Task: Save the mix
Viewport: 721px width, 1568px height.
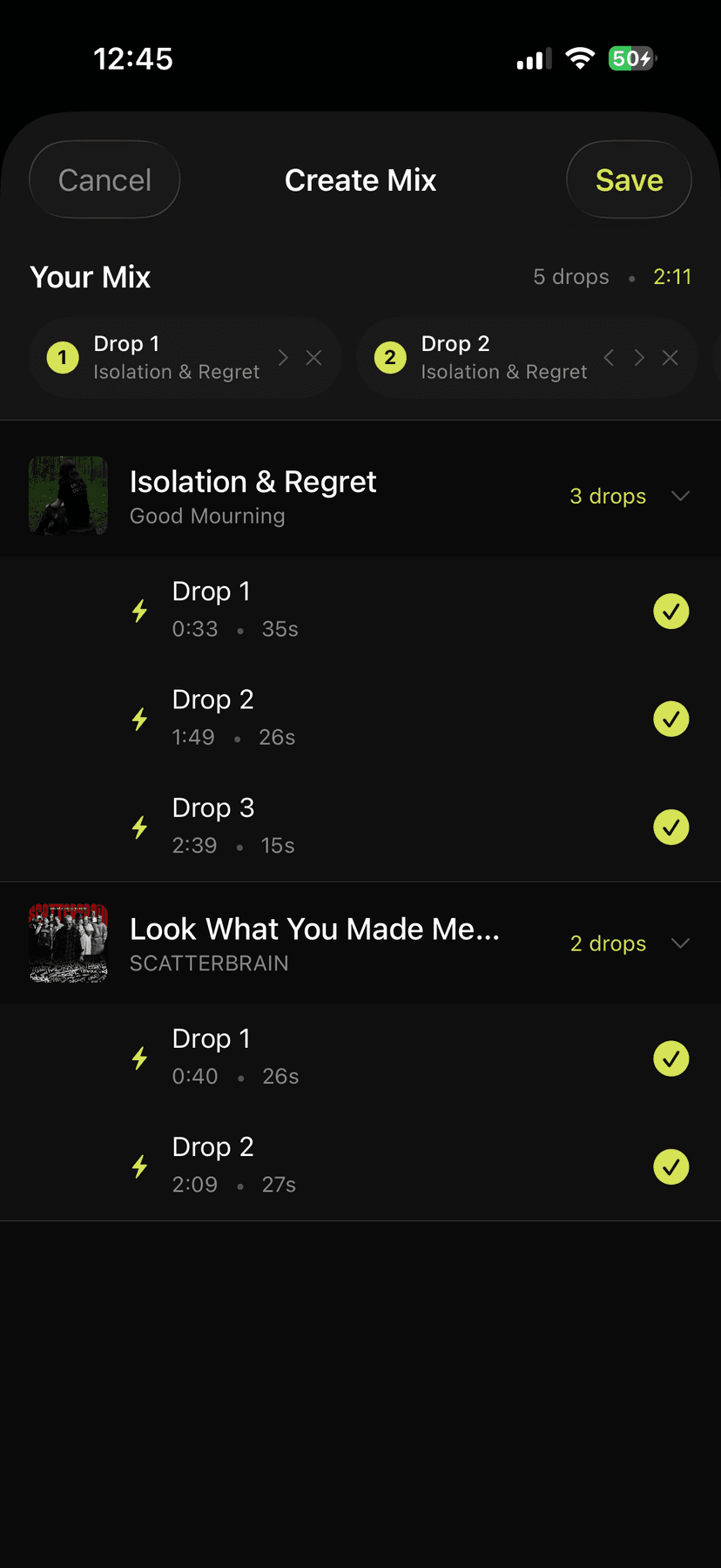Action: click(629, 180)
